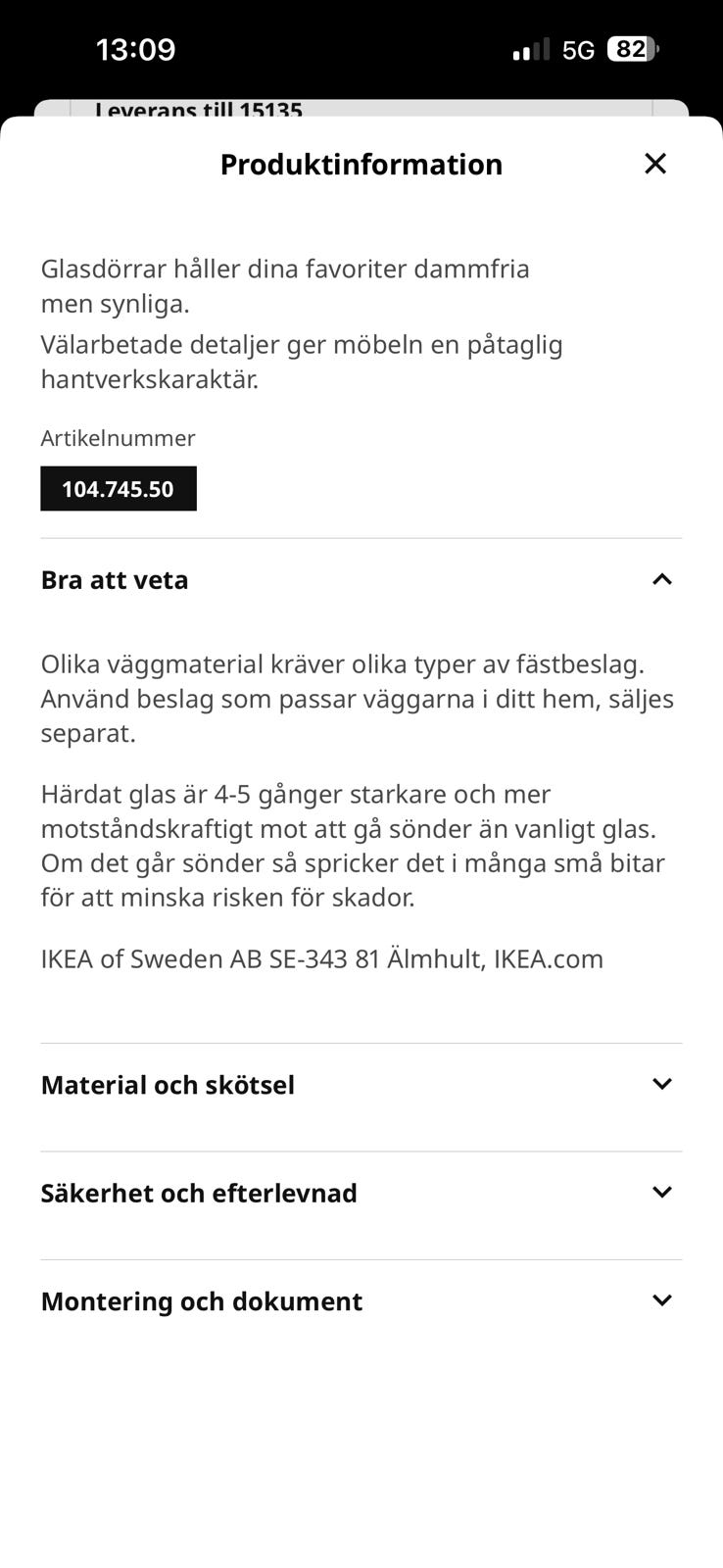
Task: Select the Material och skötsel heading
Action: pos(167,1085)
